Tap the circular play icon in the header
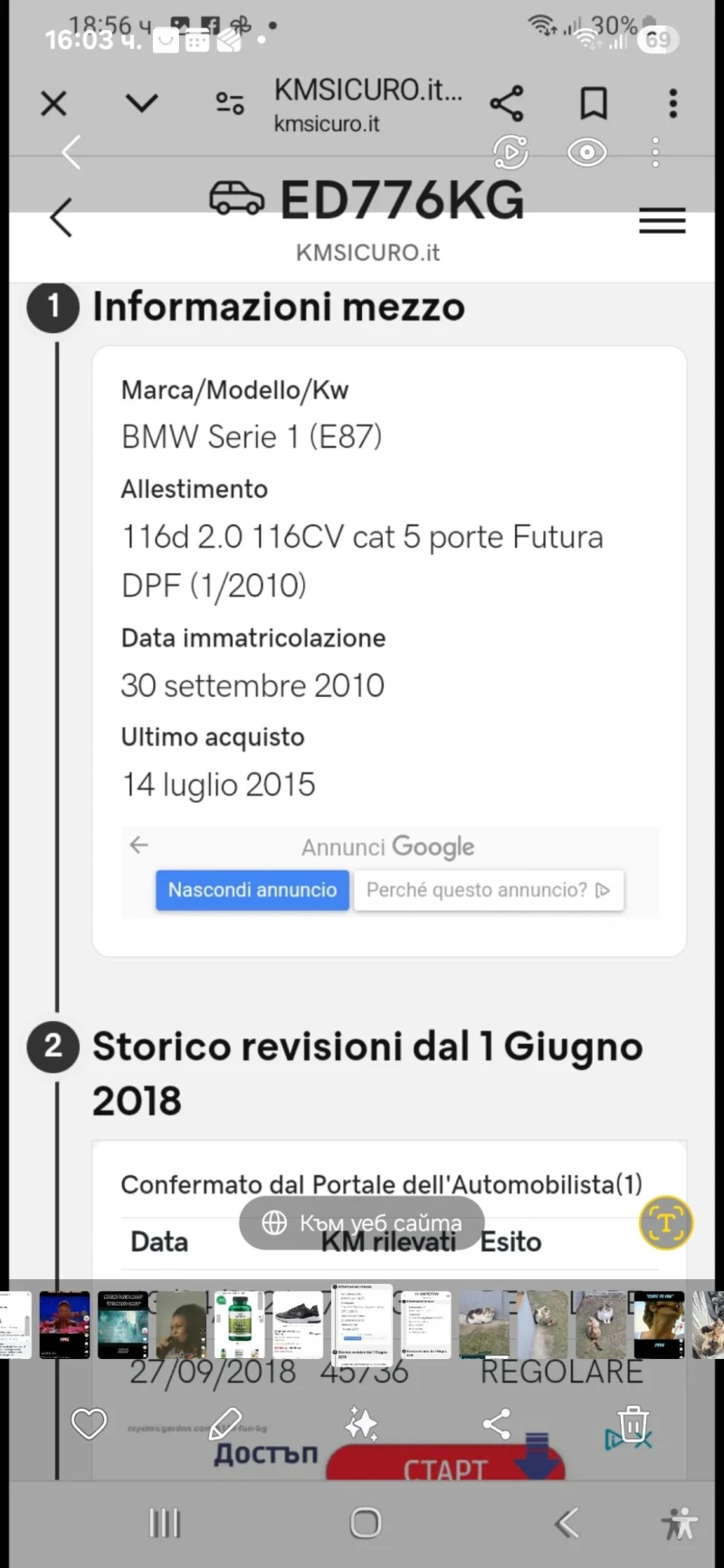The height and width of the screenshot is (1568, 724). [x=510, y=152]
